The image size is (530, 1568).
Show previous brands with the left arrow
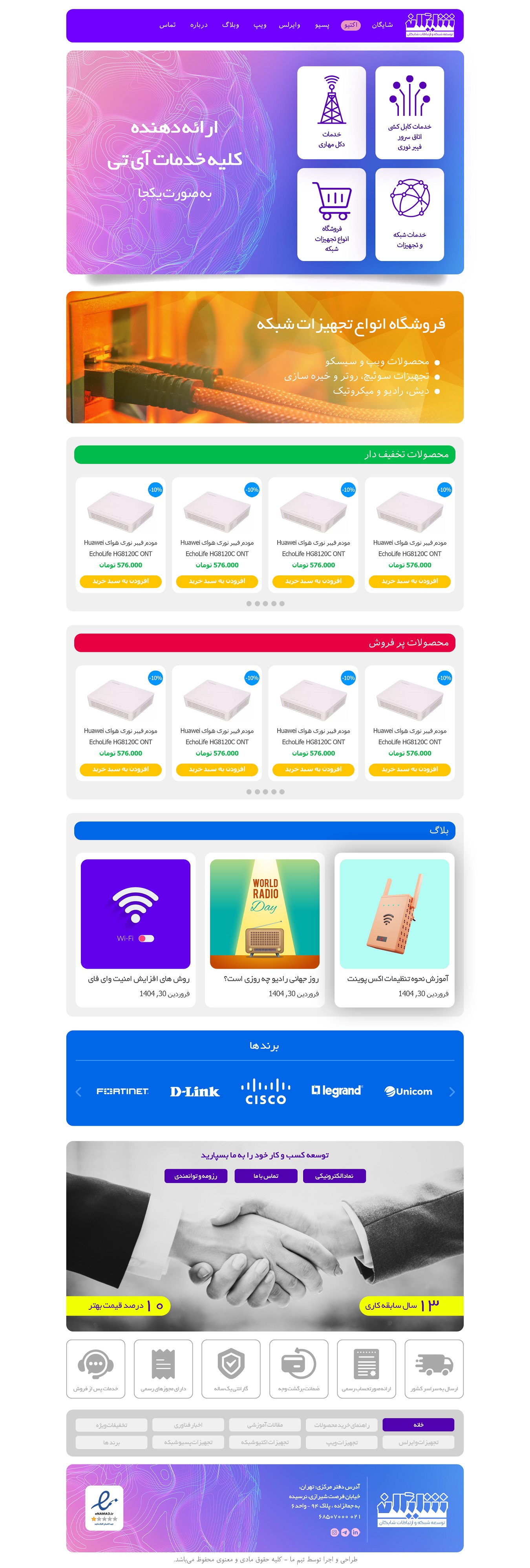78,1092
